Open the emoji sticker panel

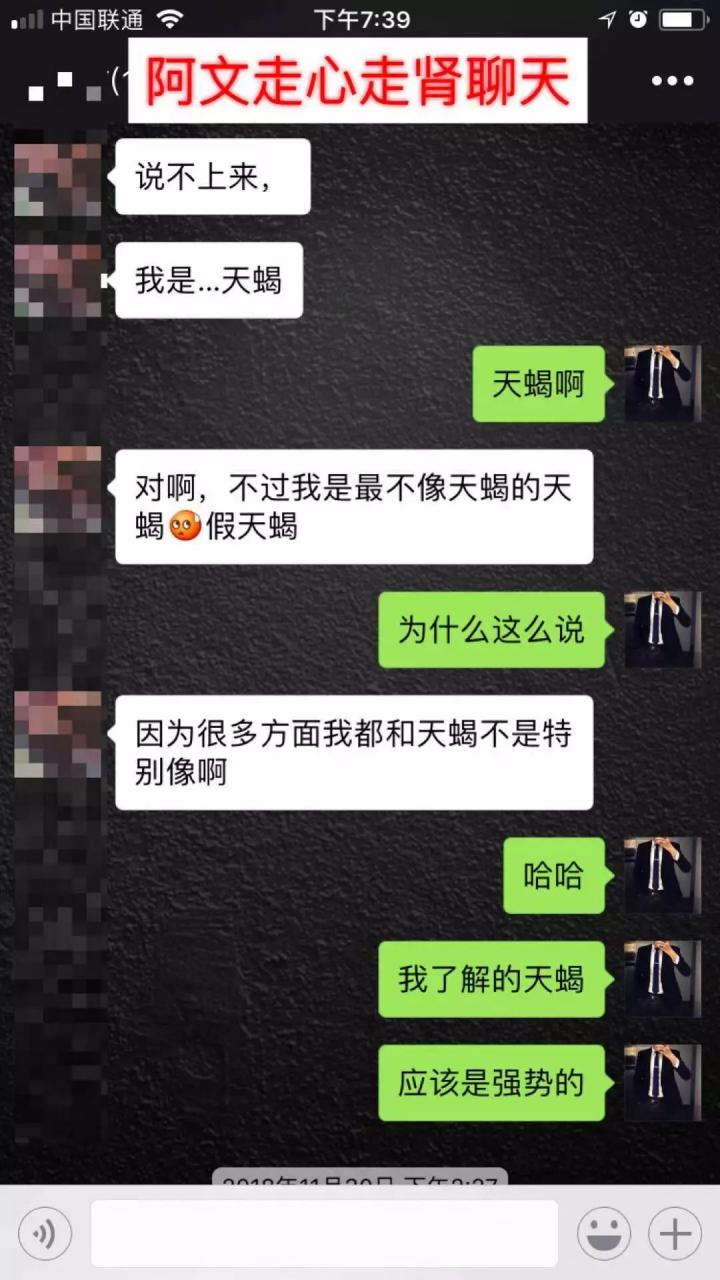[603, 1234]
